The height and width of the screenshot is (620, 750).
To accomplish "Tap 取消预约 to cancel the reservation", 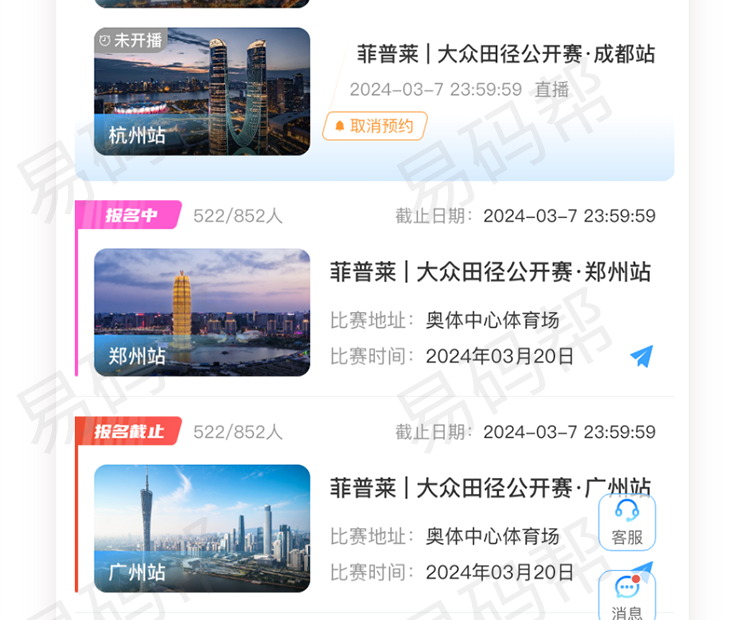I will [375, 126].
